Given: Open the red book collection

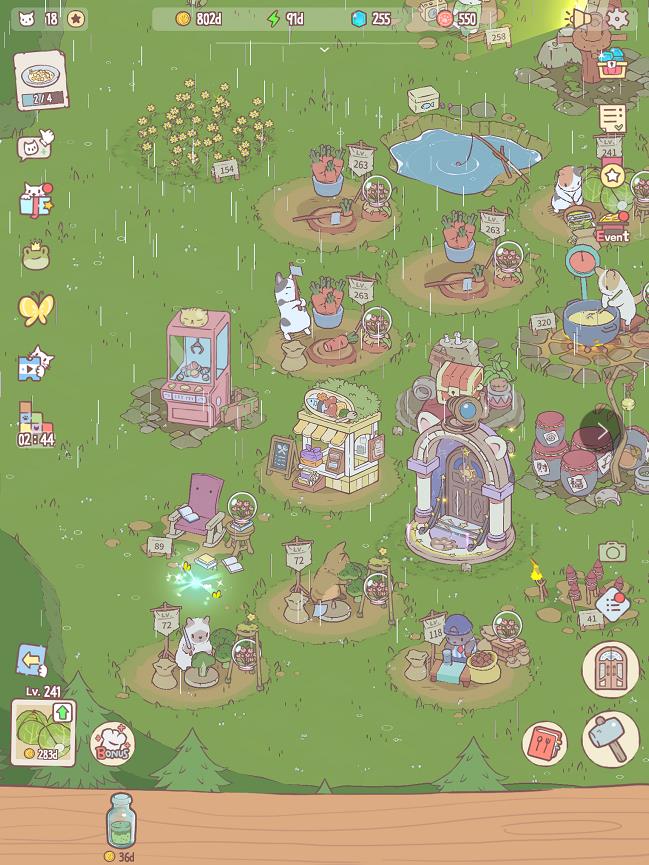Looking at the screenshot, I should pos(545,744).
